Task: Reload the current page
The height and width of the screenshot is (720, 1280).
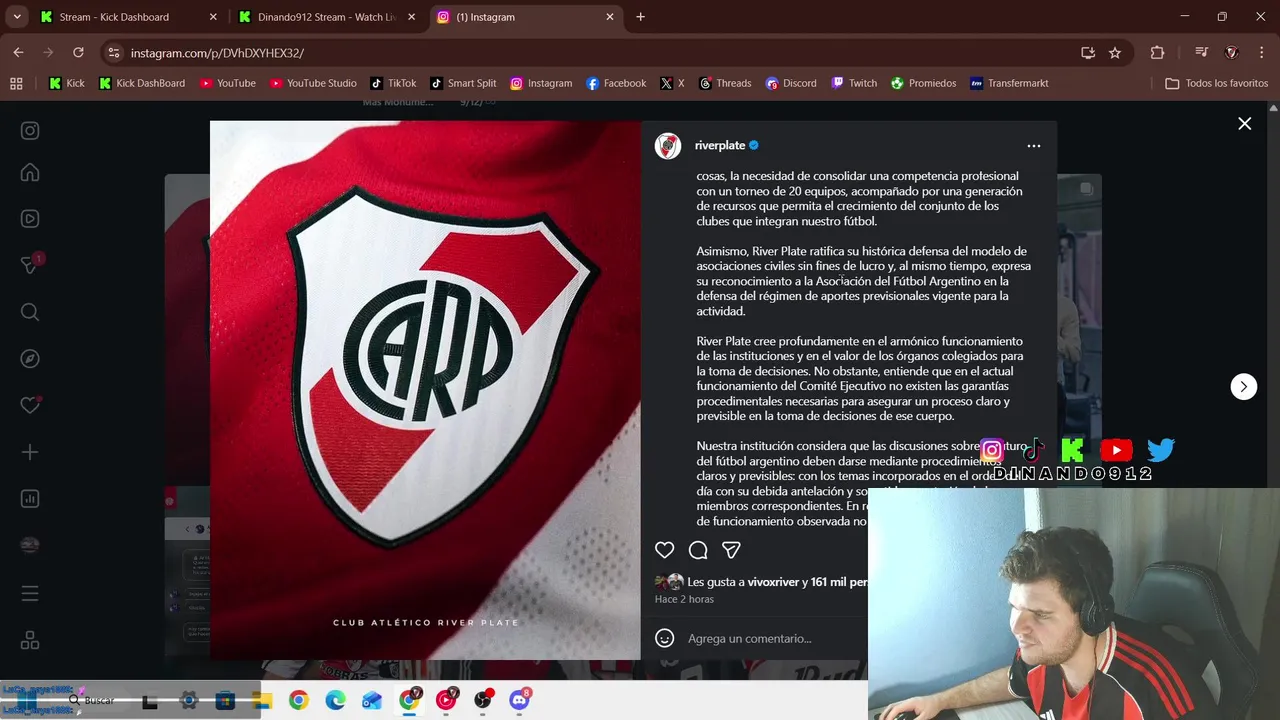Action: click(x=78, y=52)
